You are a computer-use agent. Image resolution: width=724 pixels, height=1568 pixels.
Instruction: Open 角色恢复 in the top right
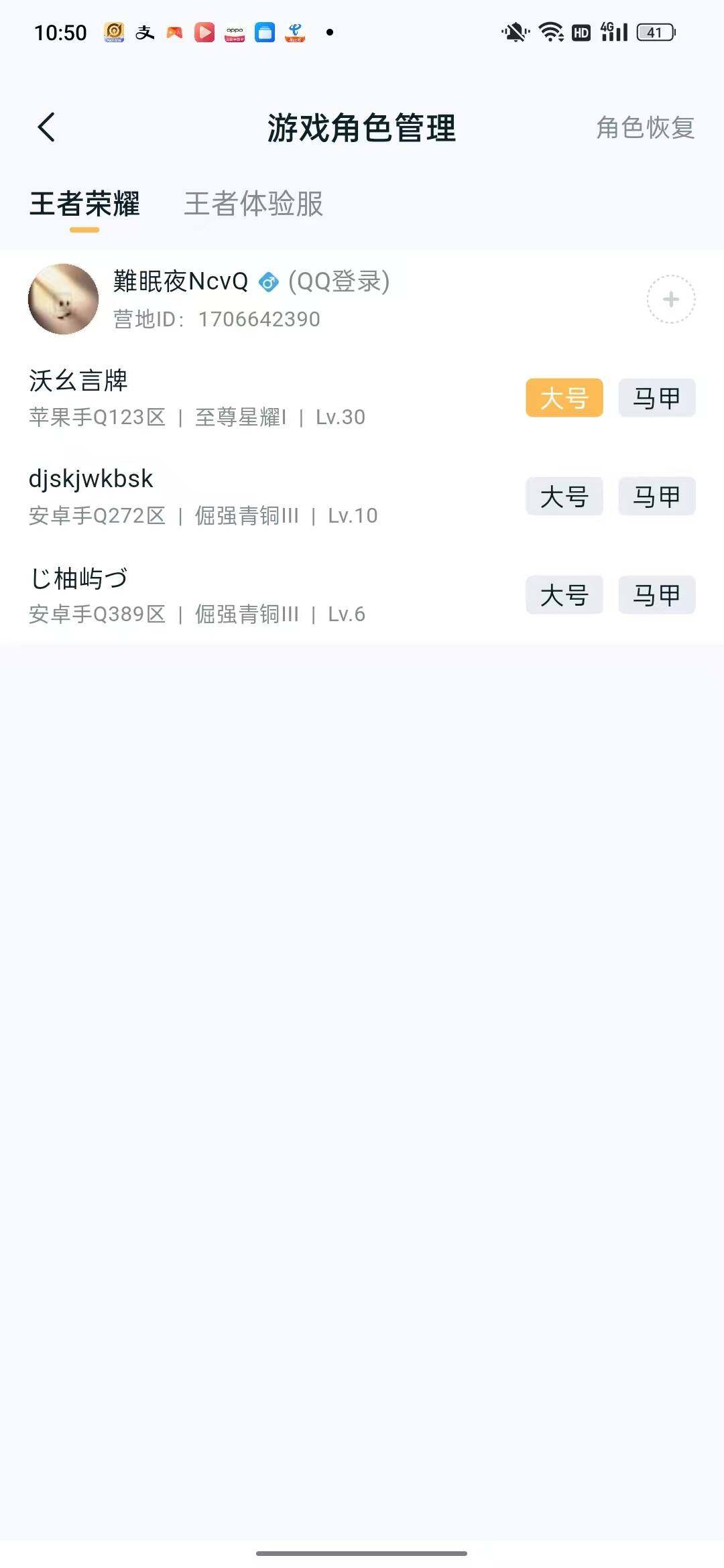click(x=644, y=129)
